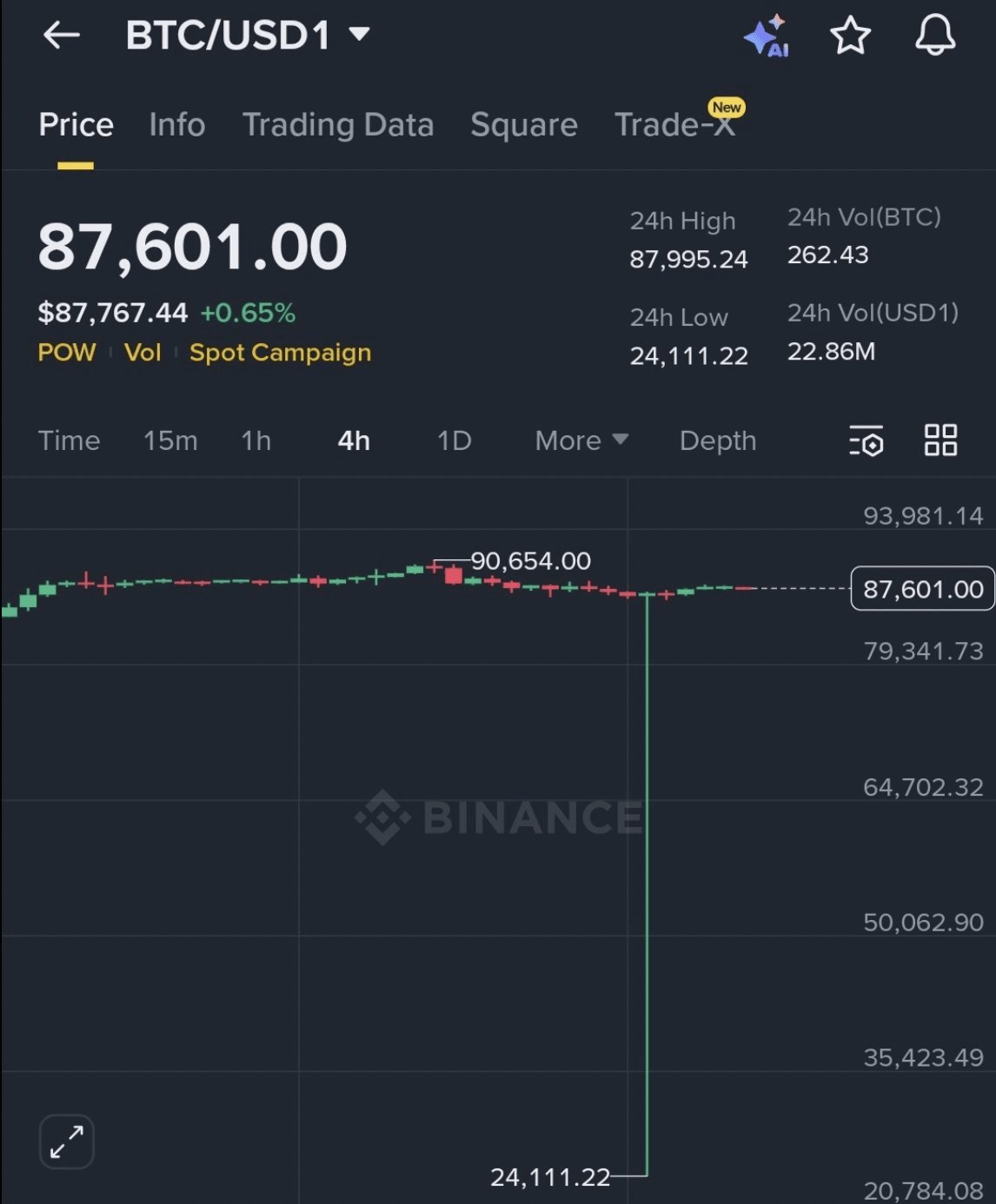Set a price alert with bell icon
Image resolution: width=996 pixels, height=1204 pixels.
click(935, 36)
